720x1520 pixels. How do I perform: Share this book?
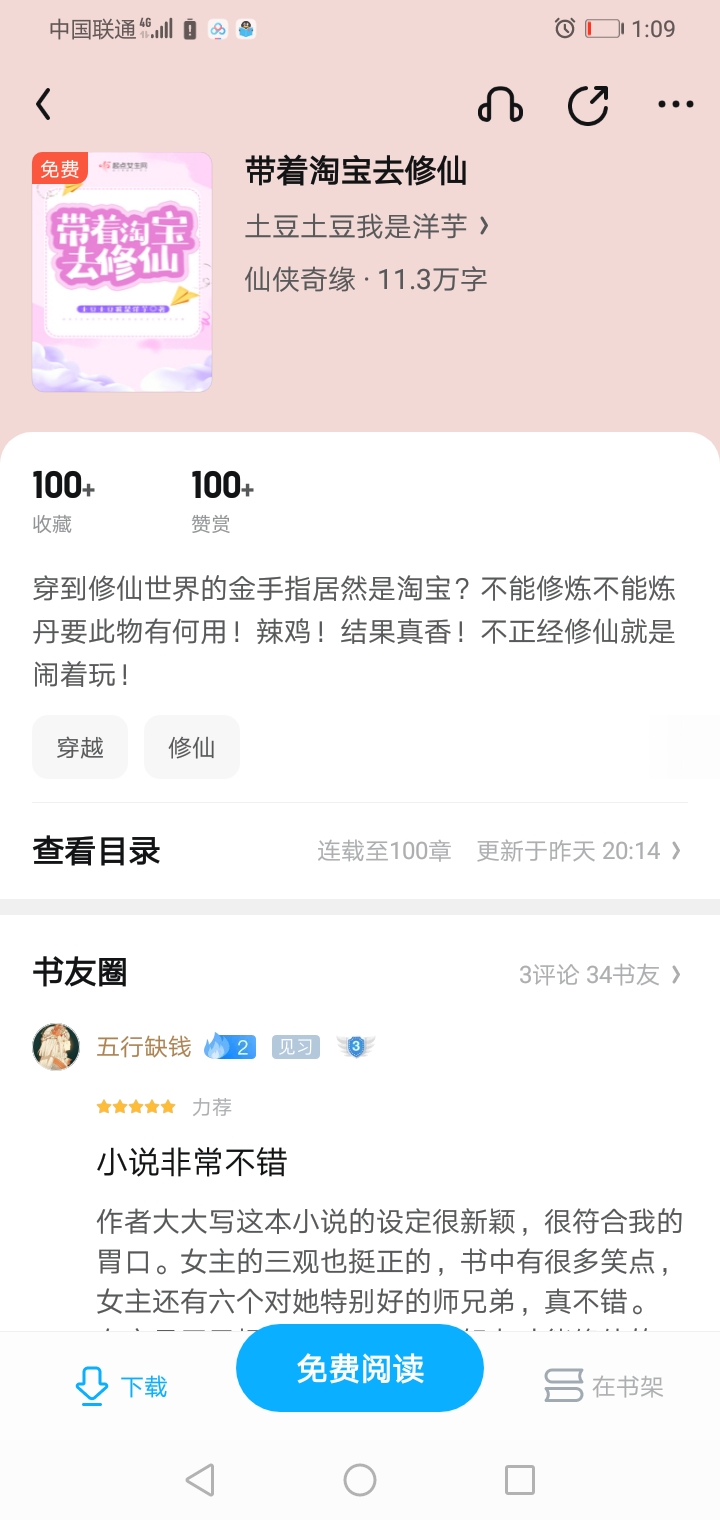point(588,104)
